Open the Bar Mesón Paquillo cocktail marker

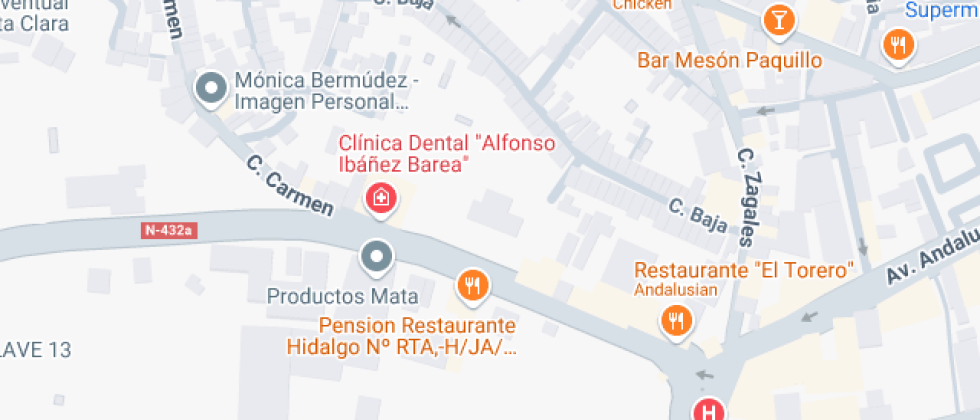[779, 21]
